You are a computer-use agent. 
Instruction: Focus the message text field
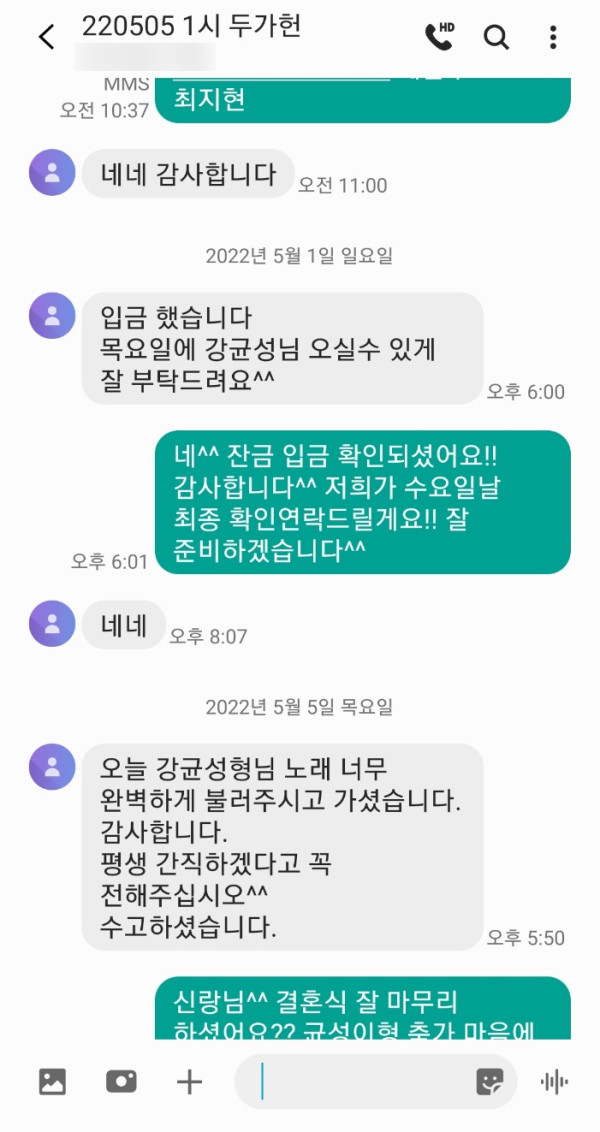tap(360, 1081)
